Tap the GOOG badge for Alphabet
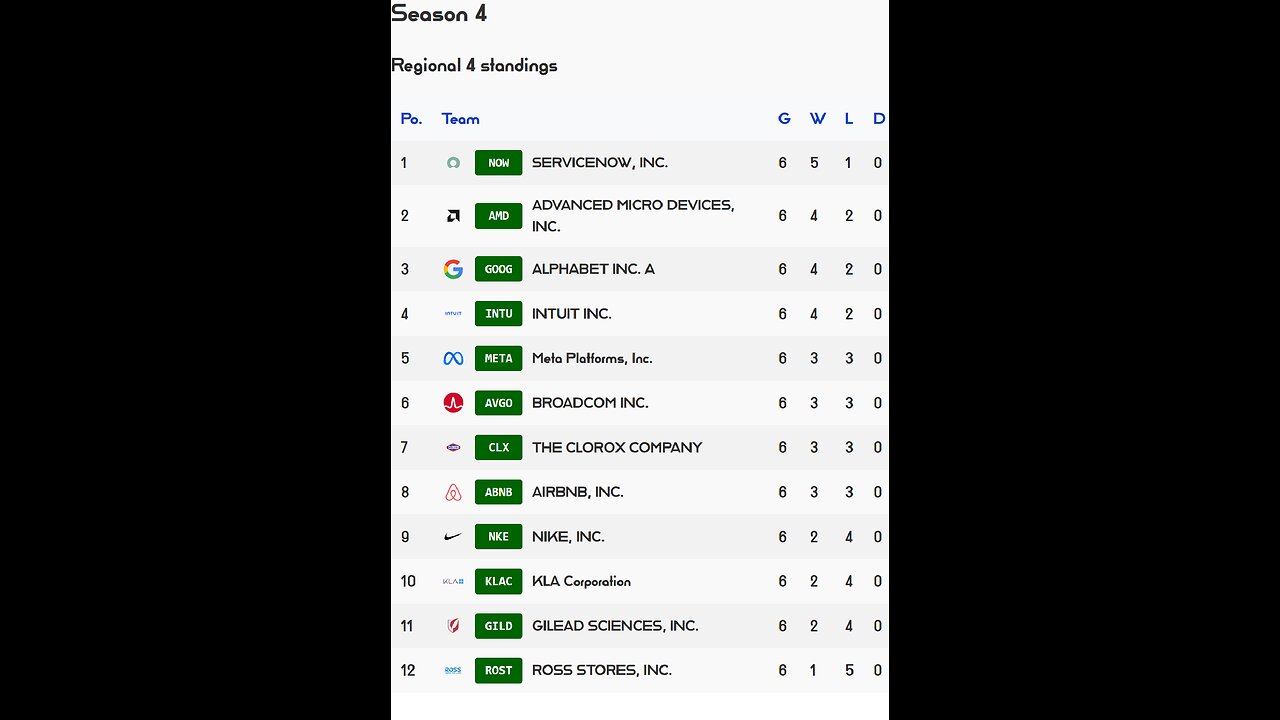This screenshot has width=1280, height=720. [x=498, y=269]
